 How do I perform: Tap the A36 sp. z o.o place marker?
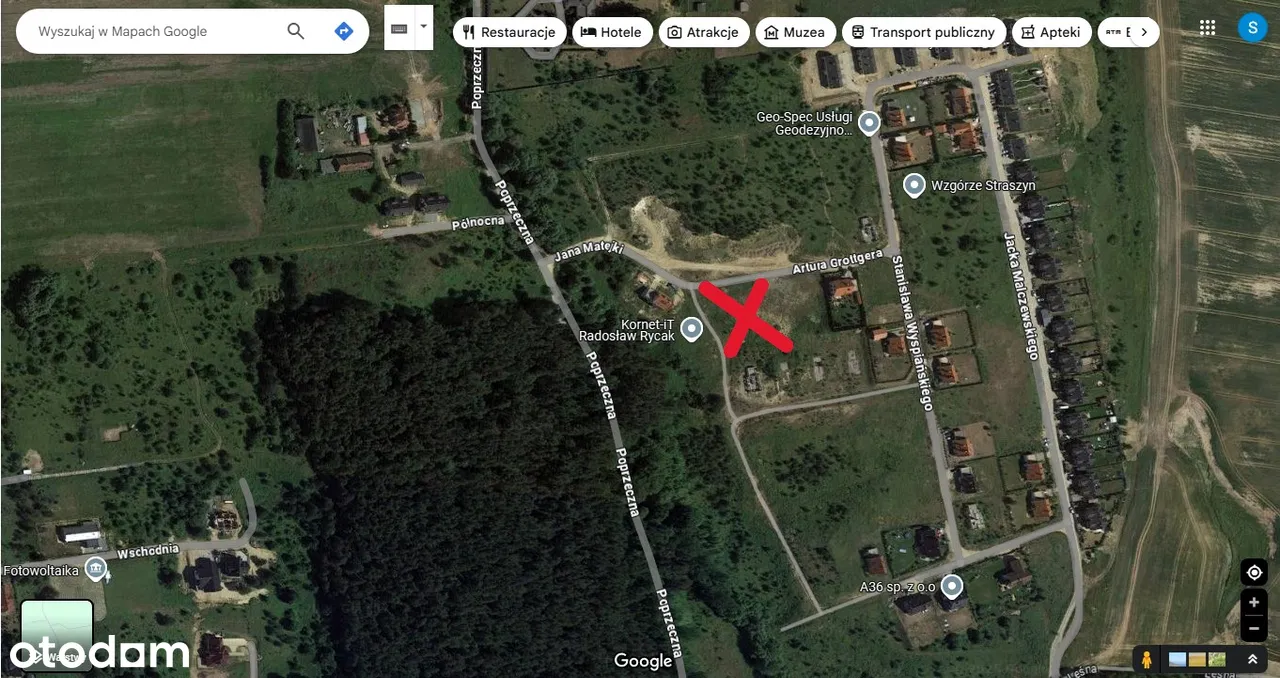click(x=951, y=585)
